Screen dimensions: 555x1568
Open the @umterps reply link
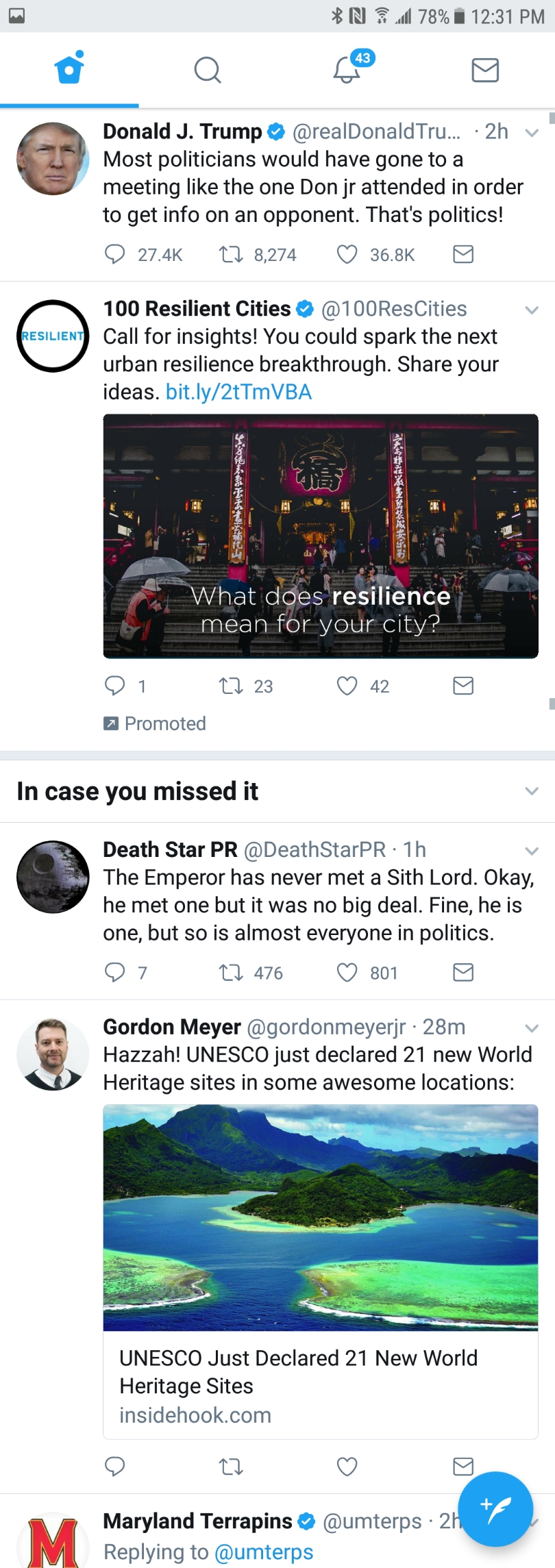(264, 1552)
